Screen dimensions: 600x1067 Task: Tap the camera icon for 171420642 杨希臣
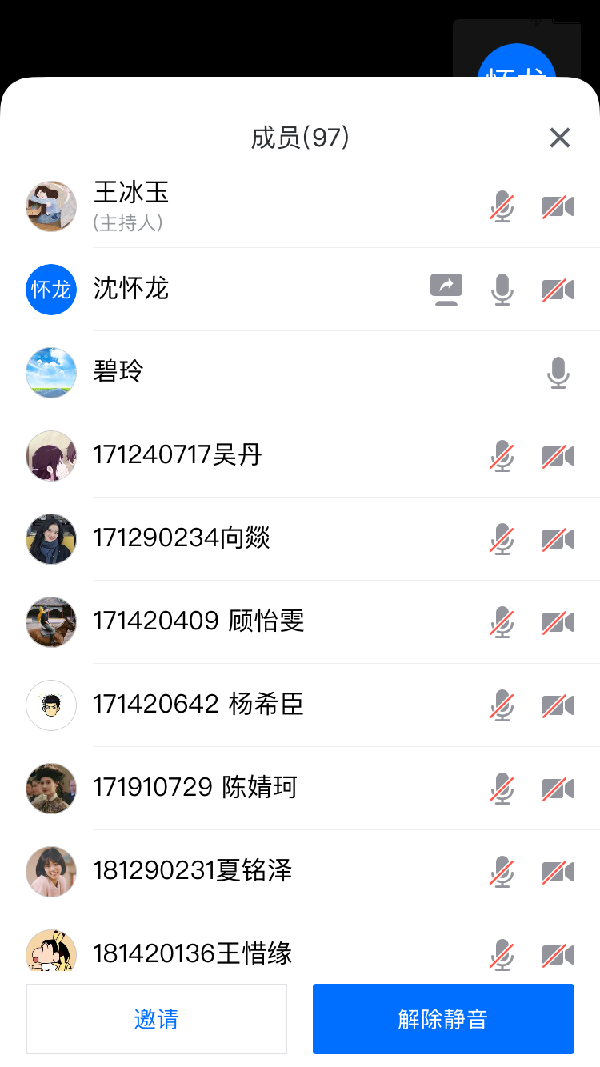click(x=558, y=705)
